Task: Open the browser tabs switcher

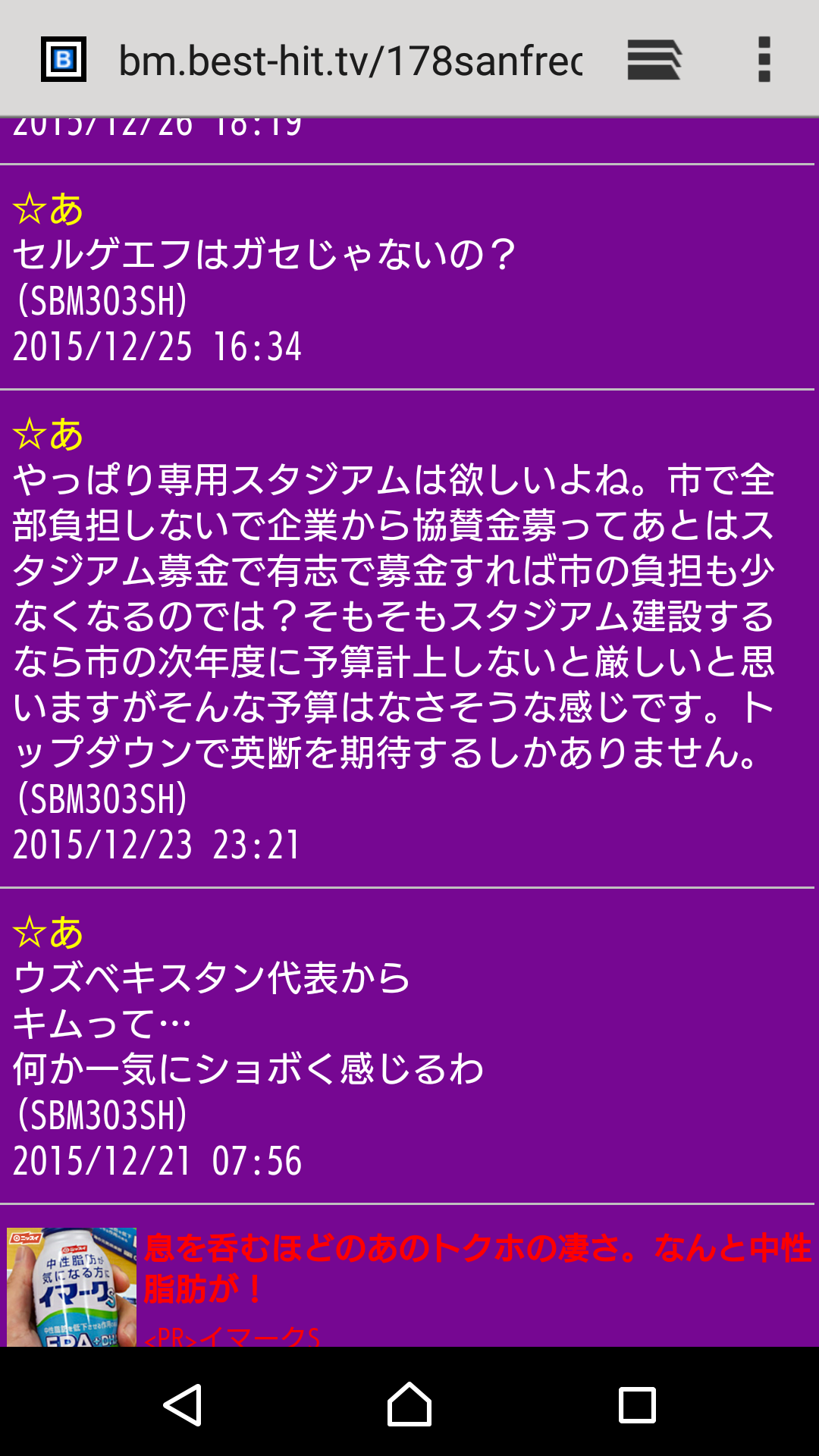Action: 654,60
